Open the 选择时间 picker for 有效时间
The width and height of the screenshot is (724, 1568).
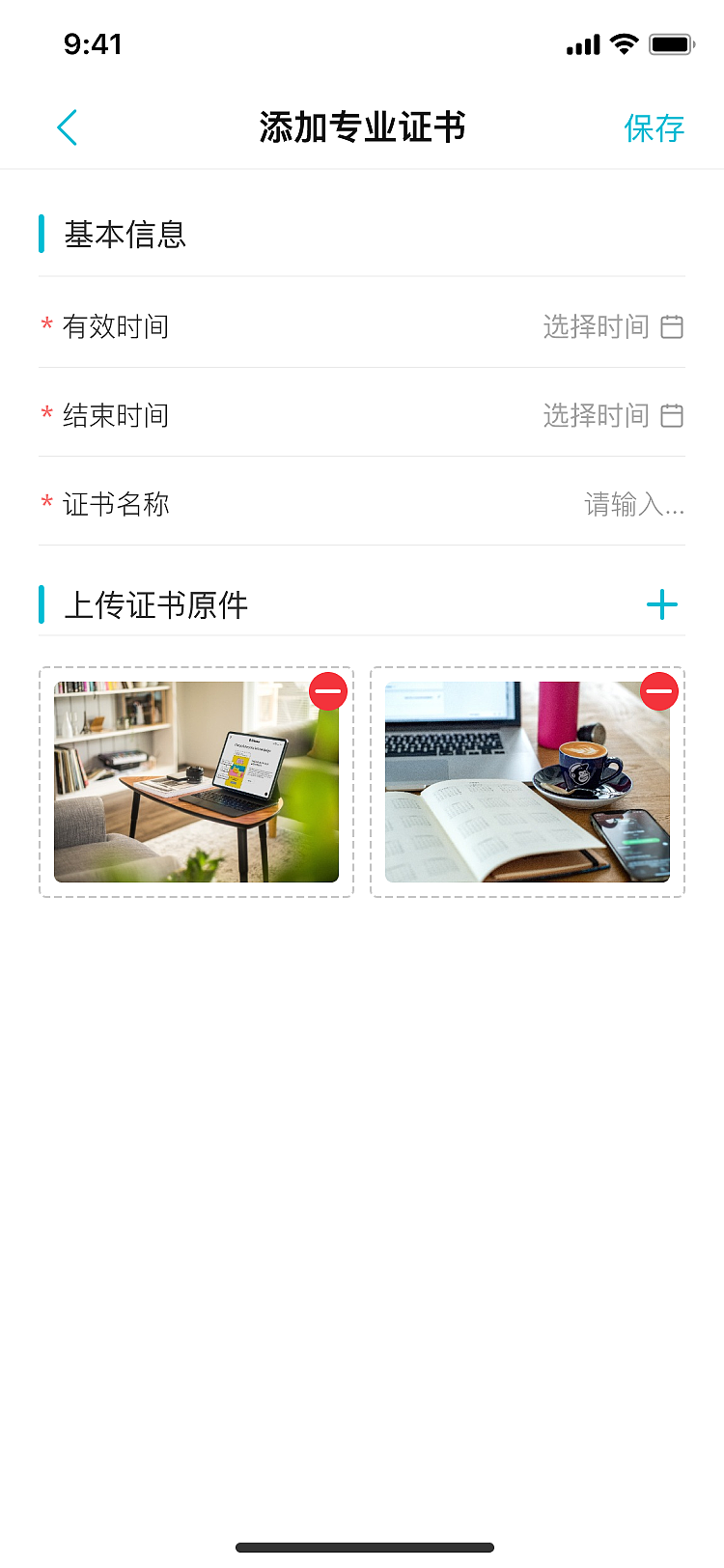tap(598, 326)
